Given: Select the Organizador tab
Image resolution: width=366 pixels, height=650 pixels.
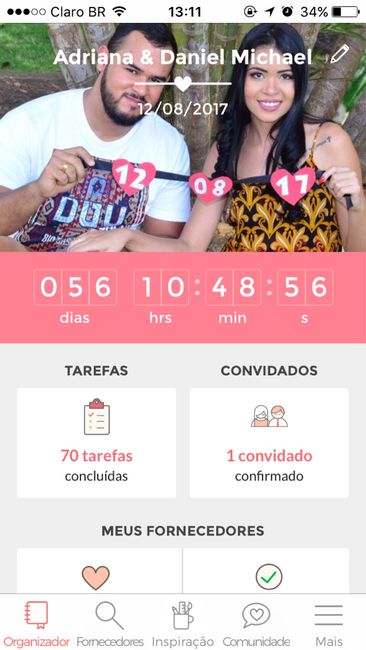Looking at the screenshot, I should 36,624.
